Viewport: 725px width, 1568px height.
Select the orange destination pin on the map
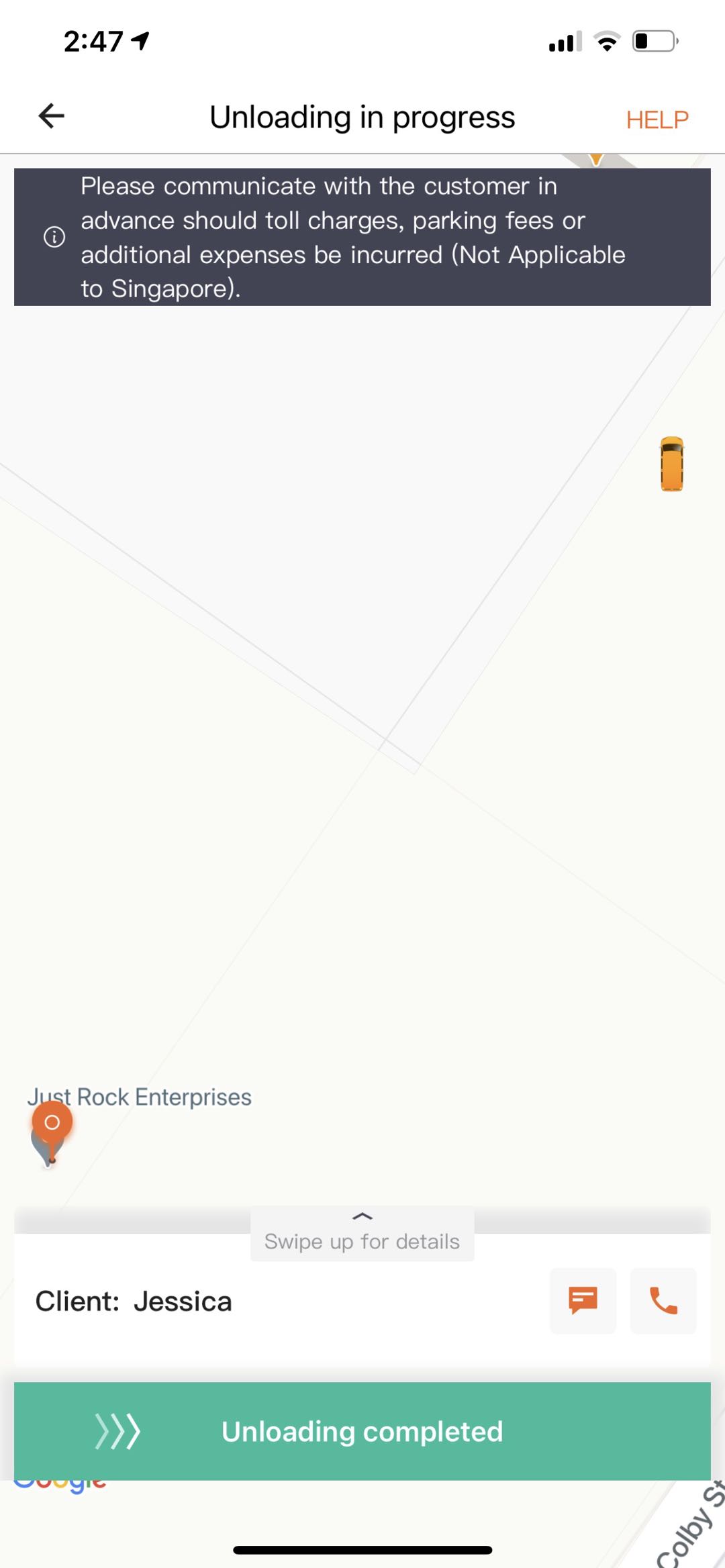[x=52, y=1124]
